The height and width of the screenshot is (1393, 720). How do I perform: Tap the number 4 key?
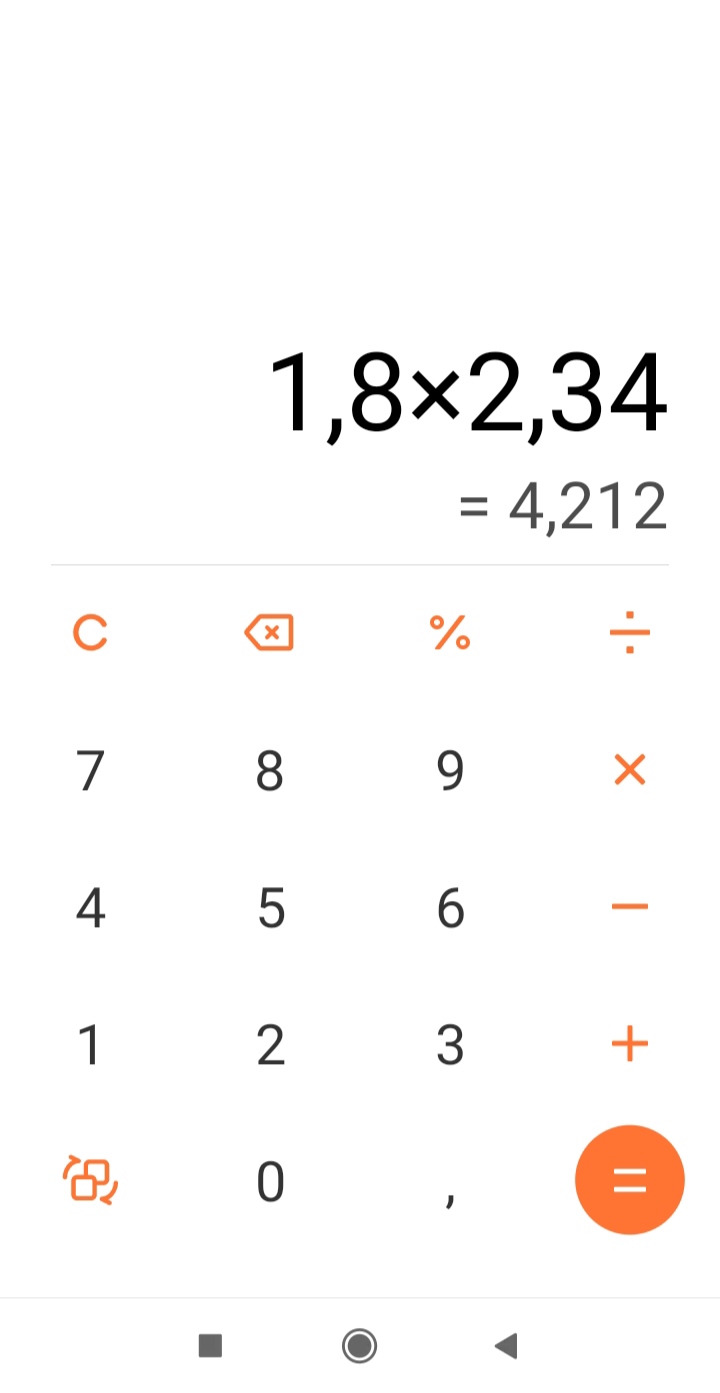pos(90,907)
